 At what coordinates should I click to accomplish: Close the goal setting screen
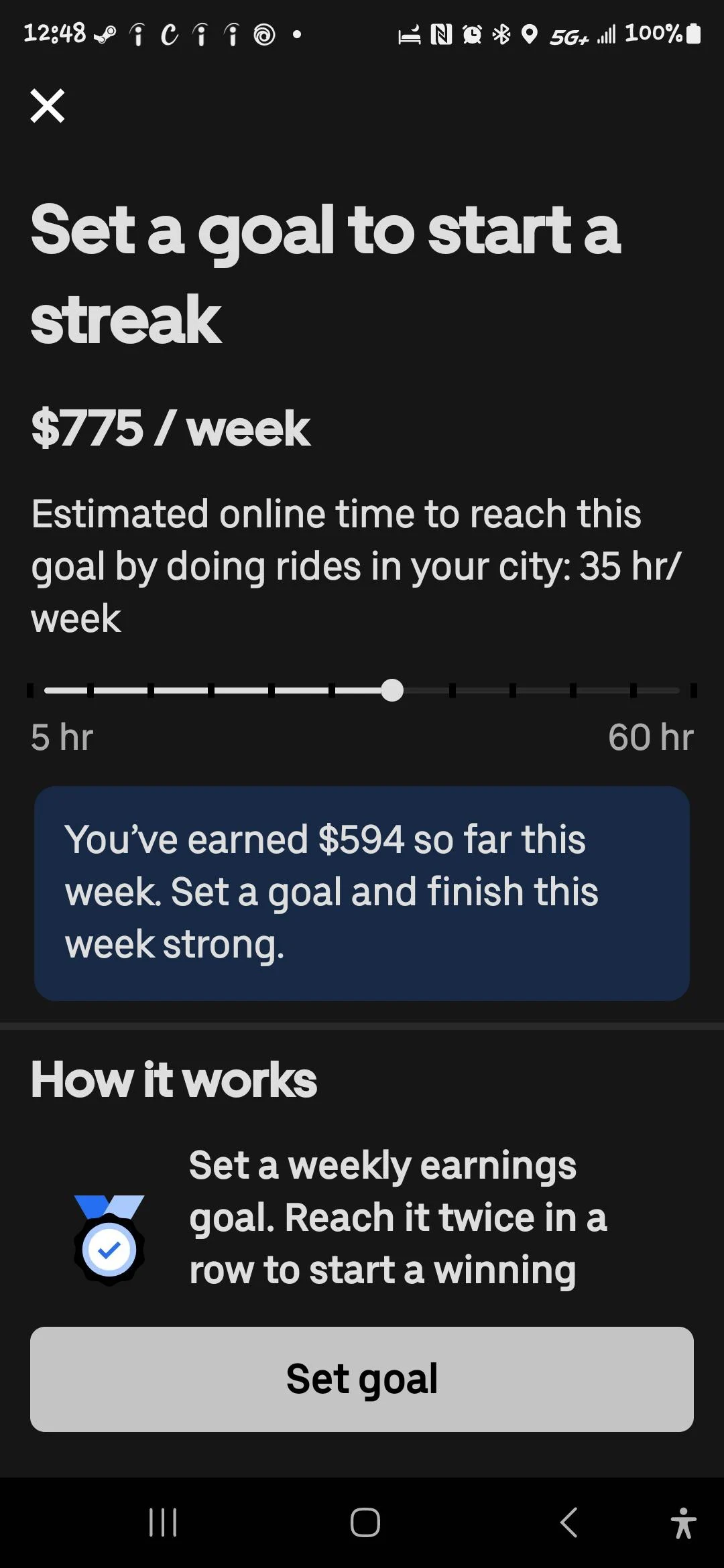(x=47, y=105)
